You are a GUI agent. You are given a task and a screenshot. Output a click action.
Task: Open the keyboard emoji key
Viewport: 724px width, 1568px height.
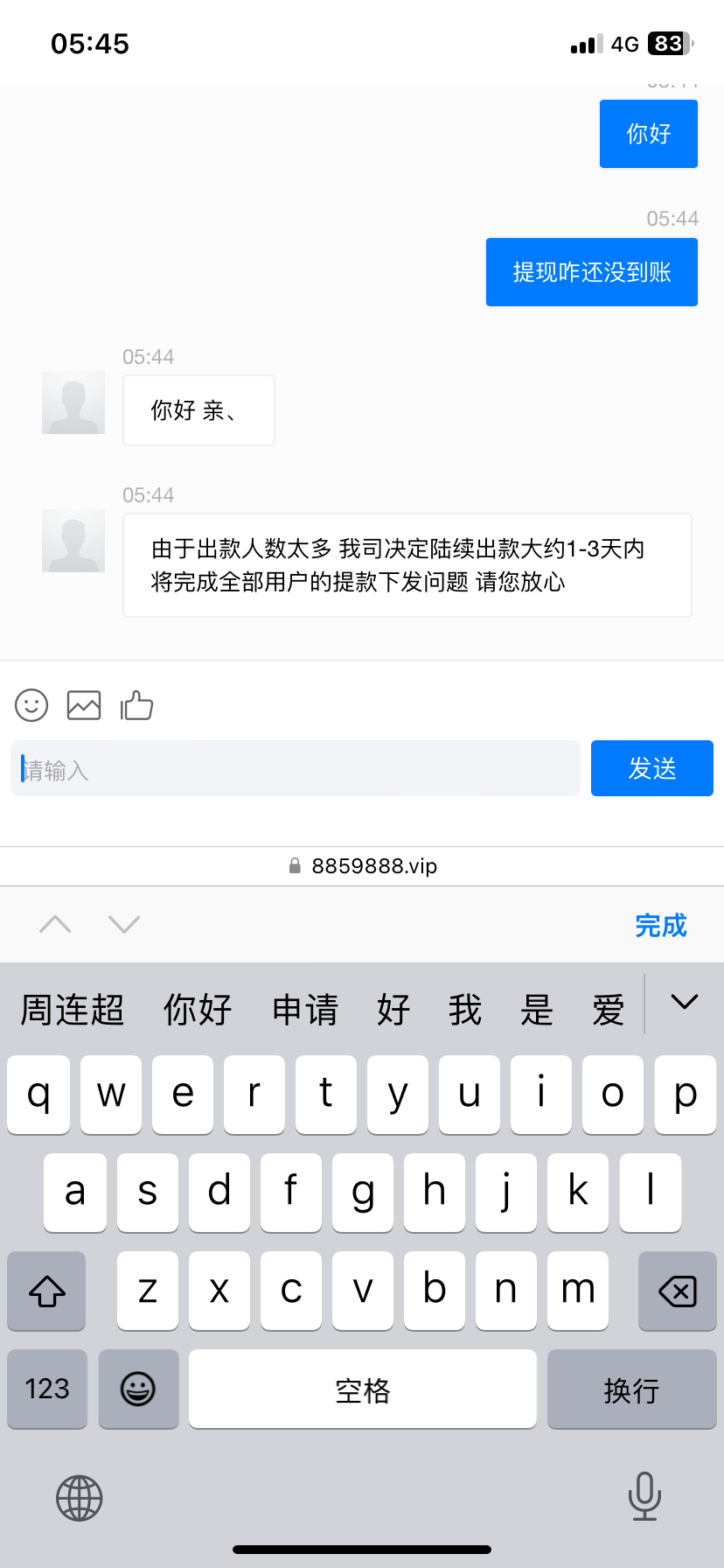[x=138, y=1389]
